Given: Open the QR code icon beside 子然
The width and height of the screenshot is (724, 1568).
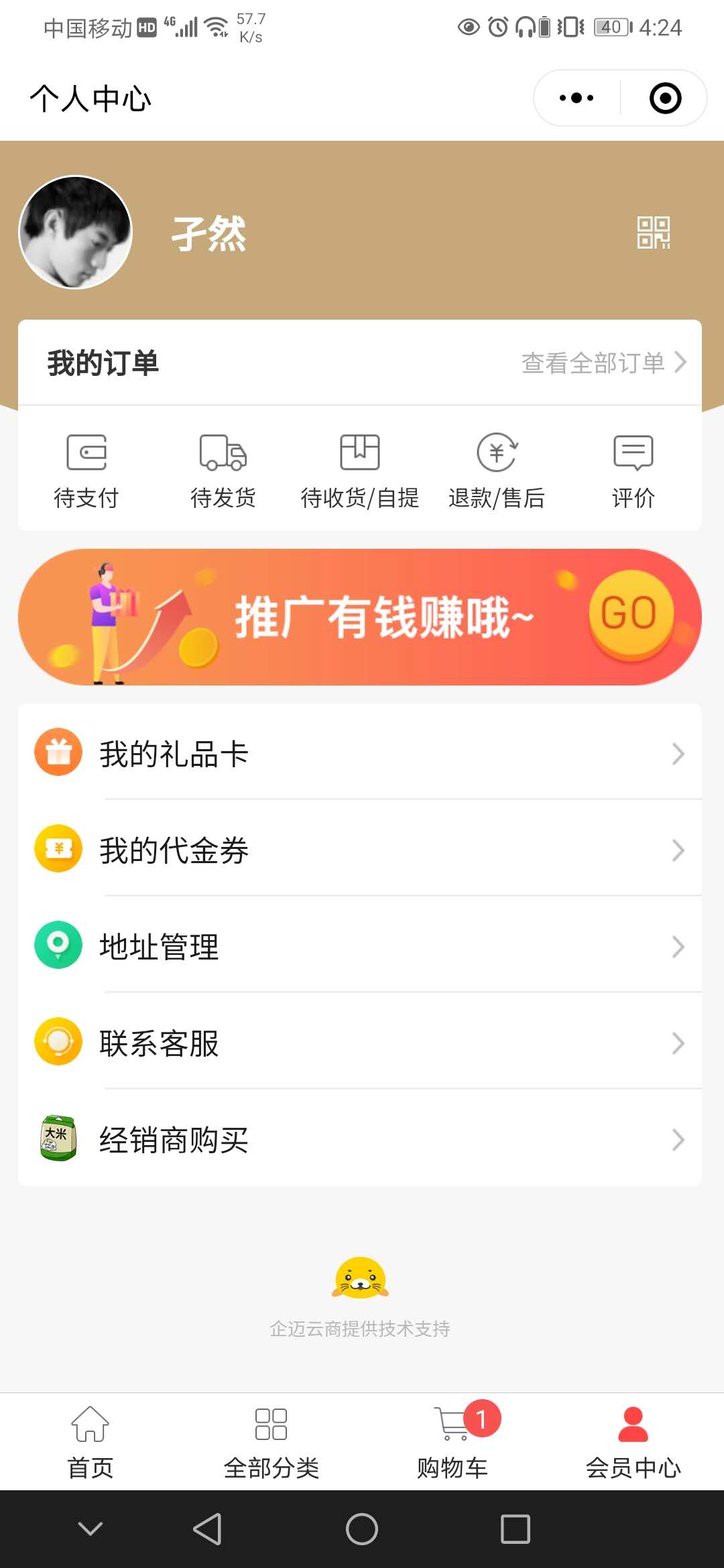Looking at the screenshot, I should (x=653, y=233).
